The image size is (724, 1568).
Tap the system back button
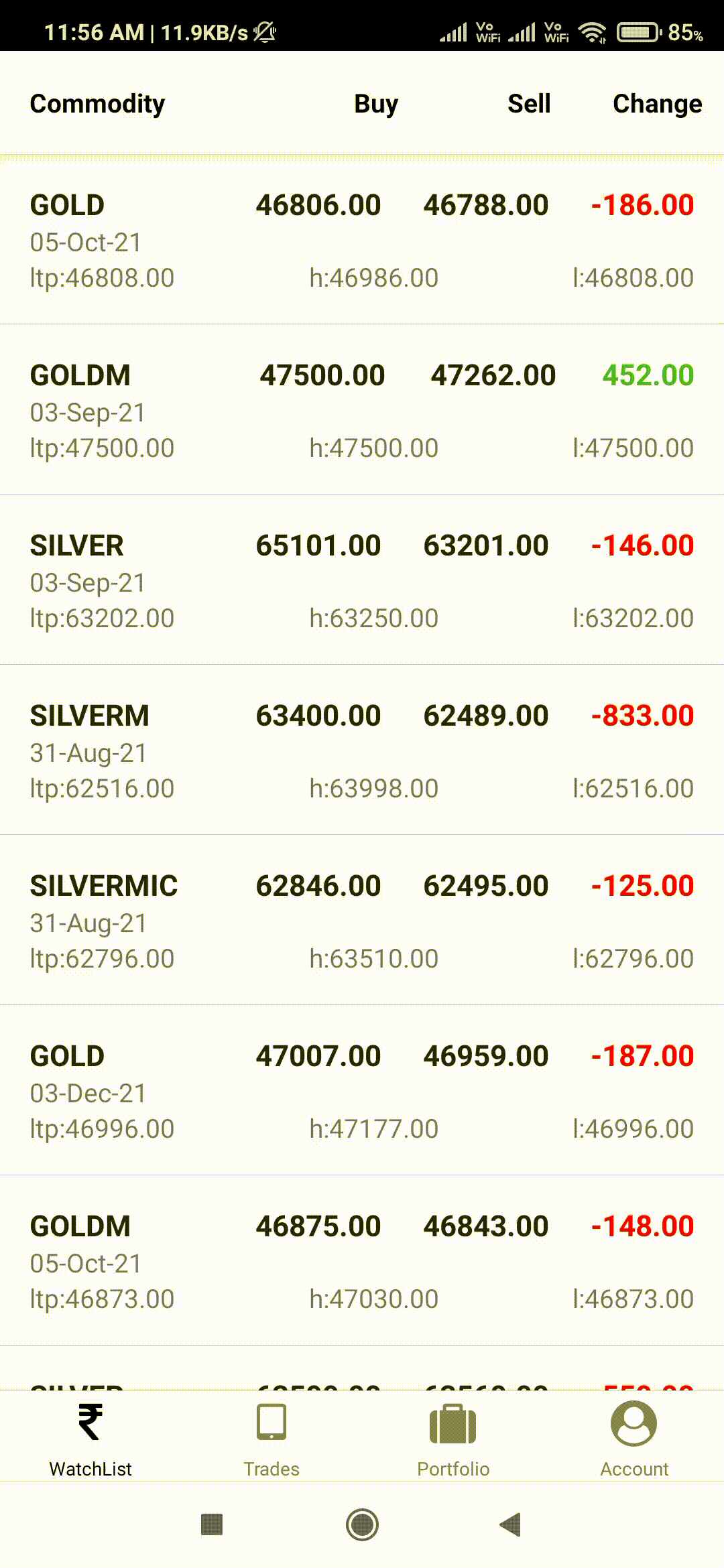pos(511,1524)
